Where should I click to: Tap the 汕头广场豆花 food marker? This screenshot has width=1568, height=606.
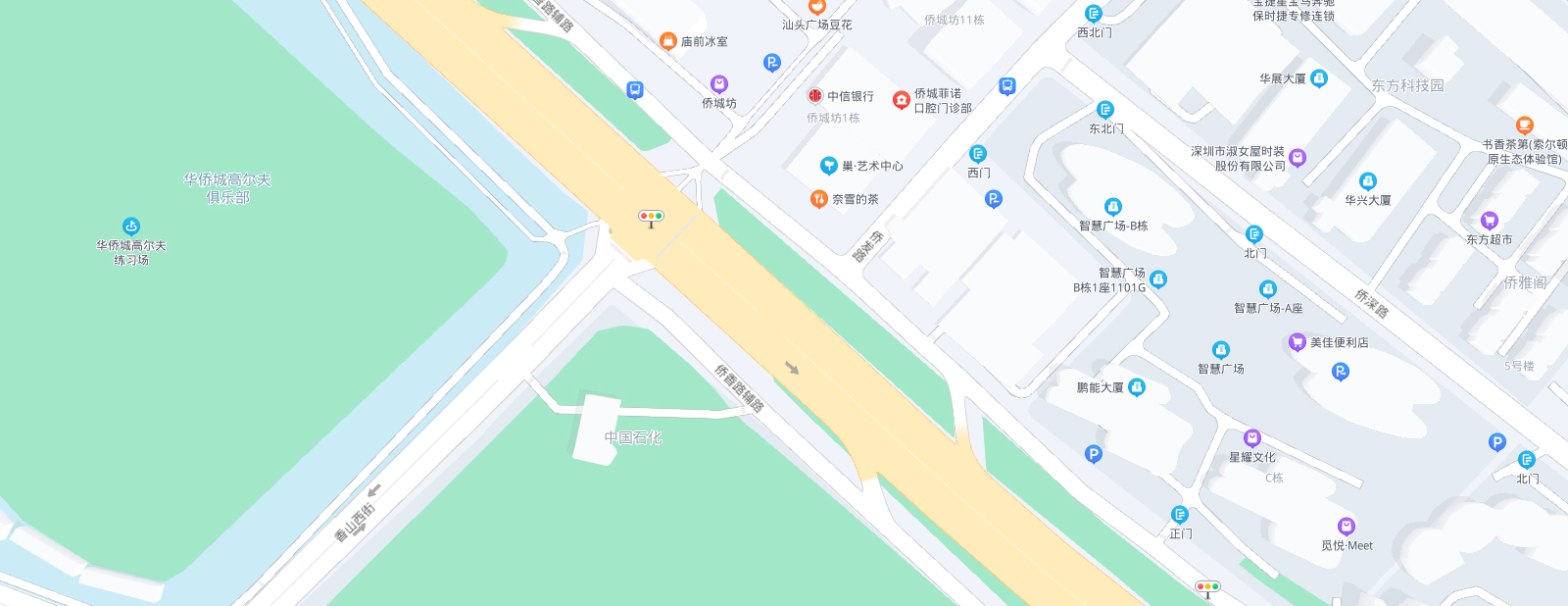(x=817, y=7)
